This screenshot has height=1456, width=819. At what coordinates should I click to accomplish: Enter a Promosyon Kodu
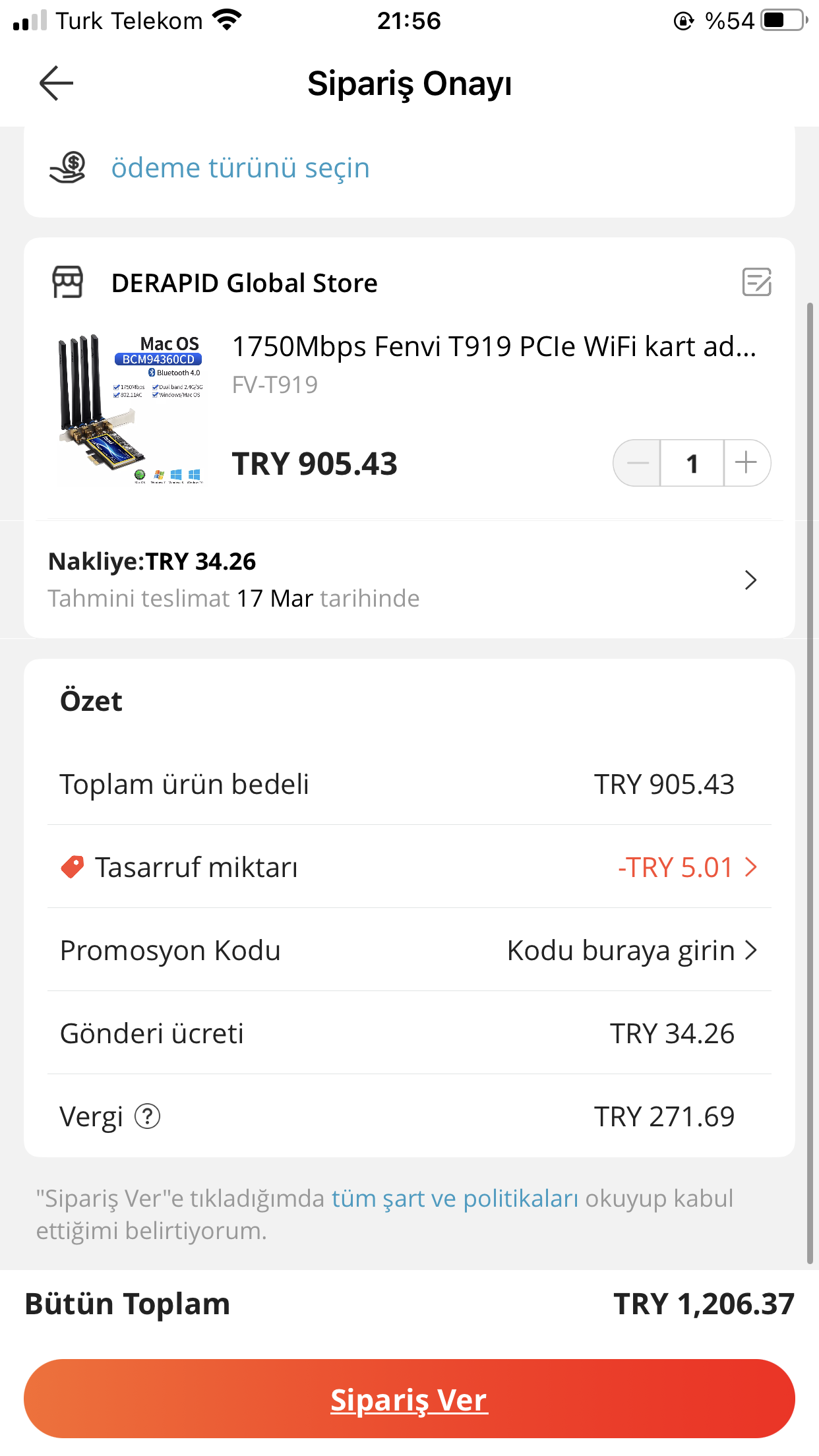[x=630, y=950]
